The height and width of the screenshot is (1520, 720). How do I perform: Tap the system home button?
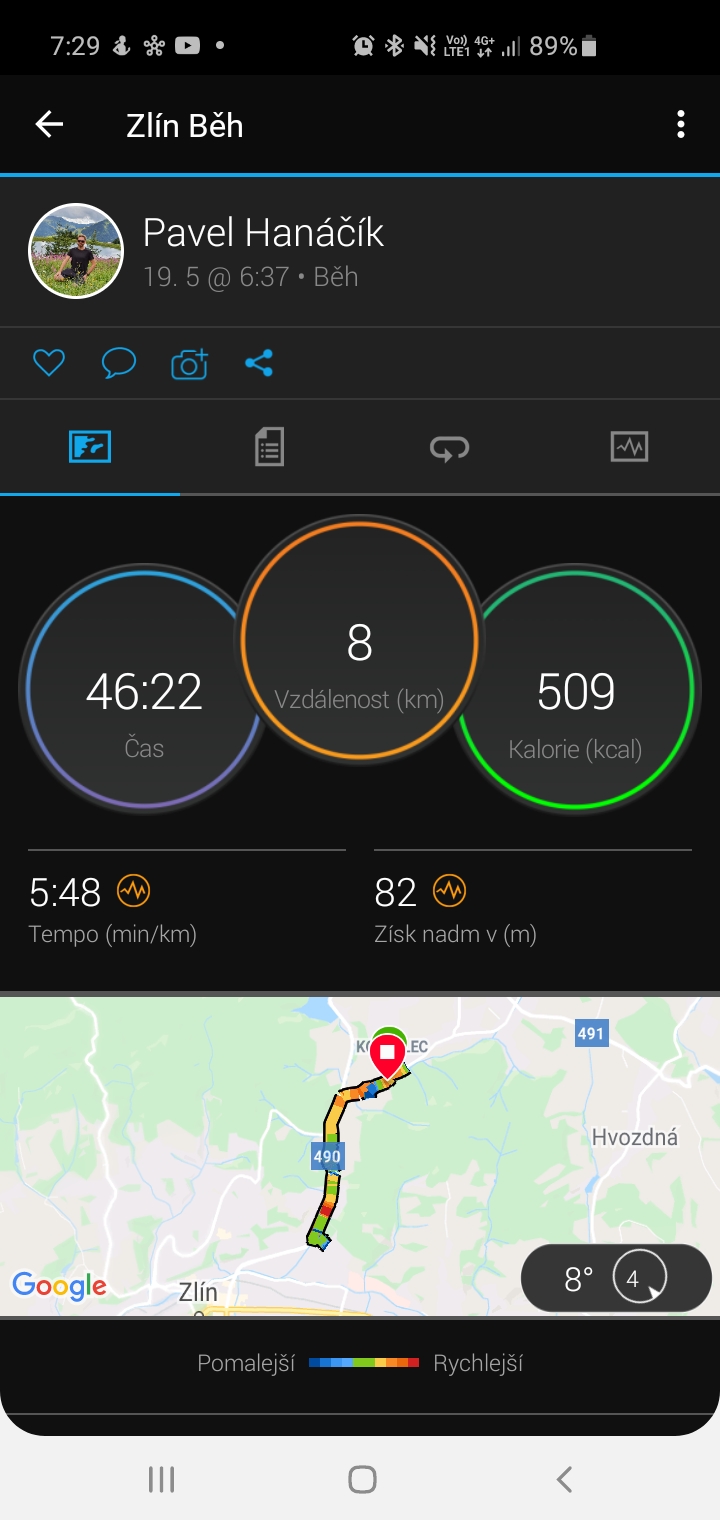tap(362, 1479)
